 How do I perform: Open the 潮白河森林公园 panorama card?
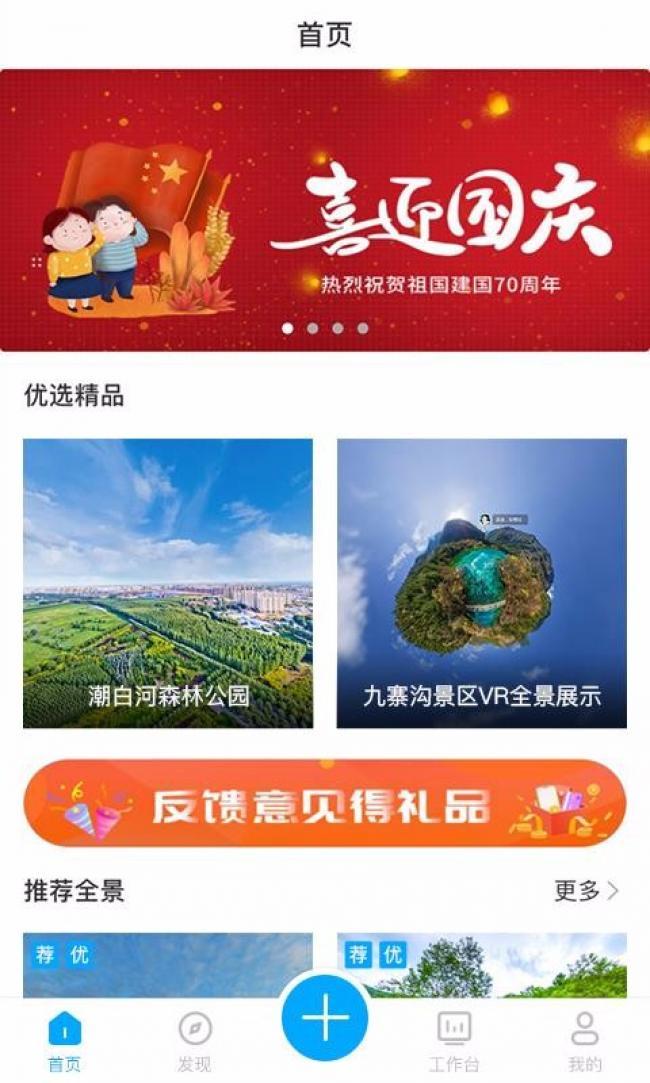pyautogui.click(x=168, y=583)
